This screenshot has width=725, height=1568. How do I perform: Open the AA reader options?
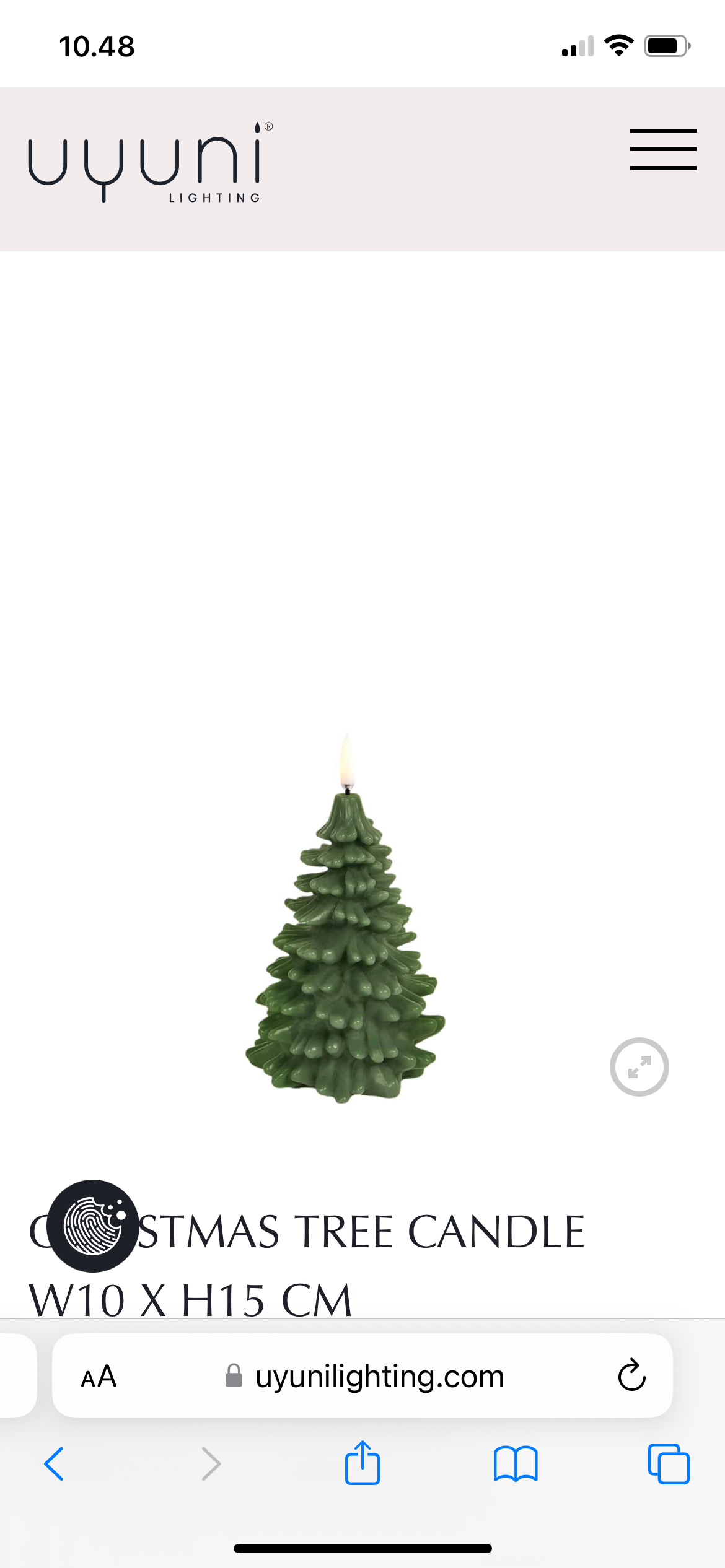pos(99,1377)
